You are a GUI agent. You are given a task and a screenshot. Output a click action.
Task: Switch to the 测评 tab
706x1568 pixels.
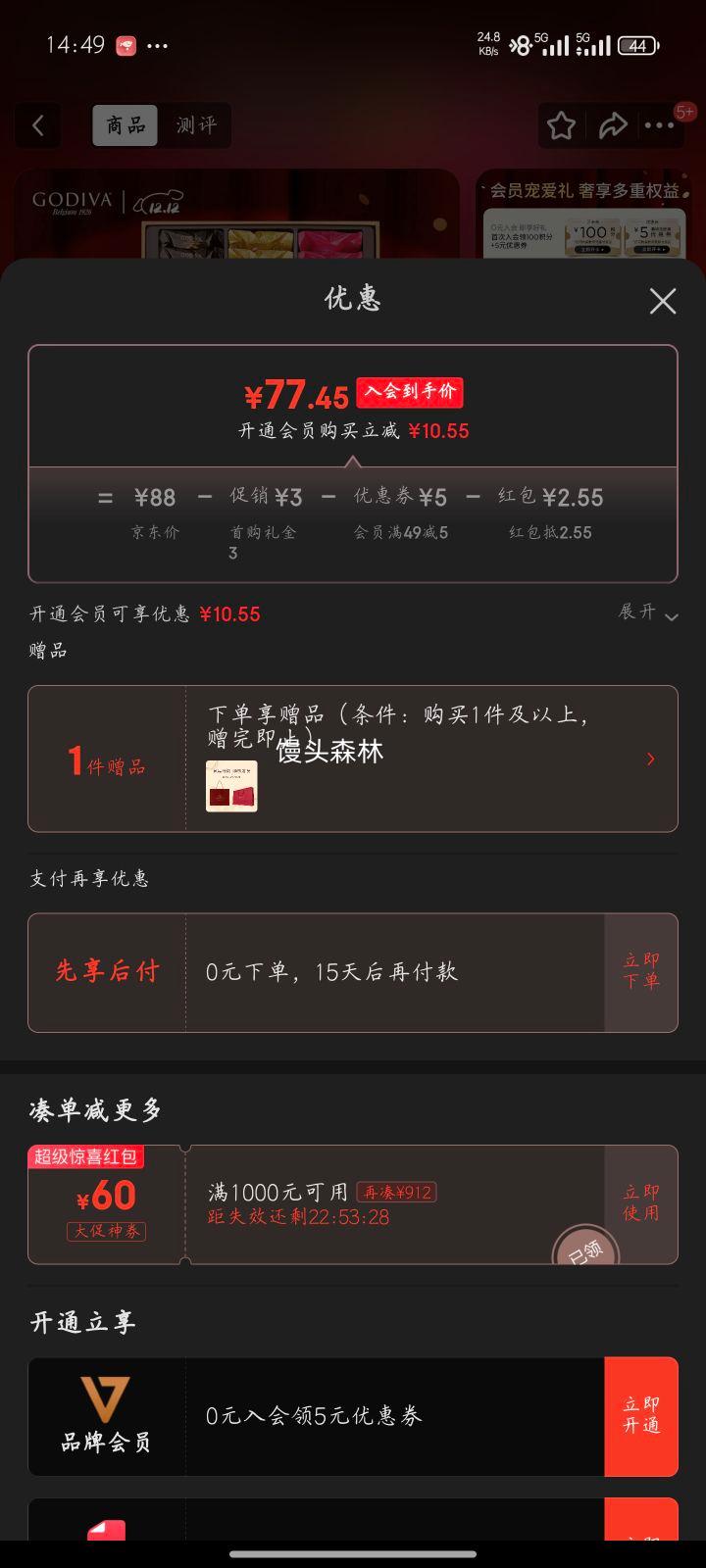click(195, 125)
